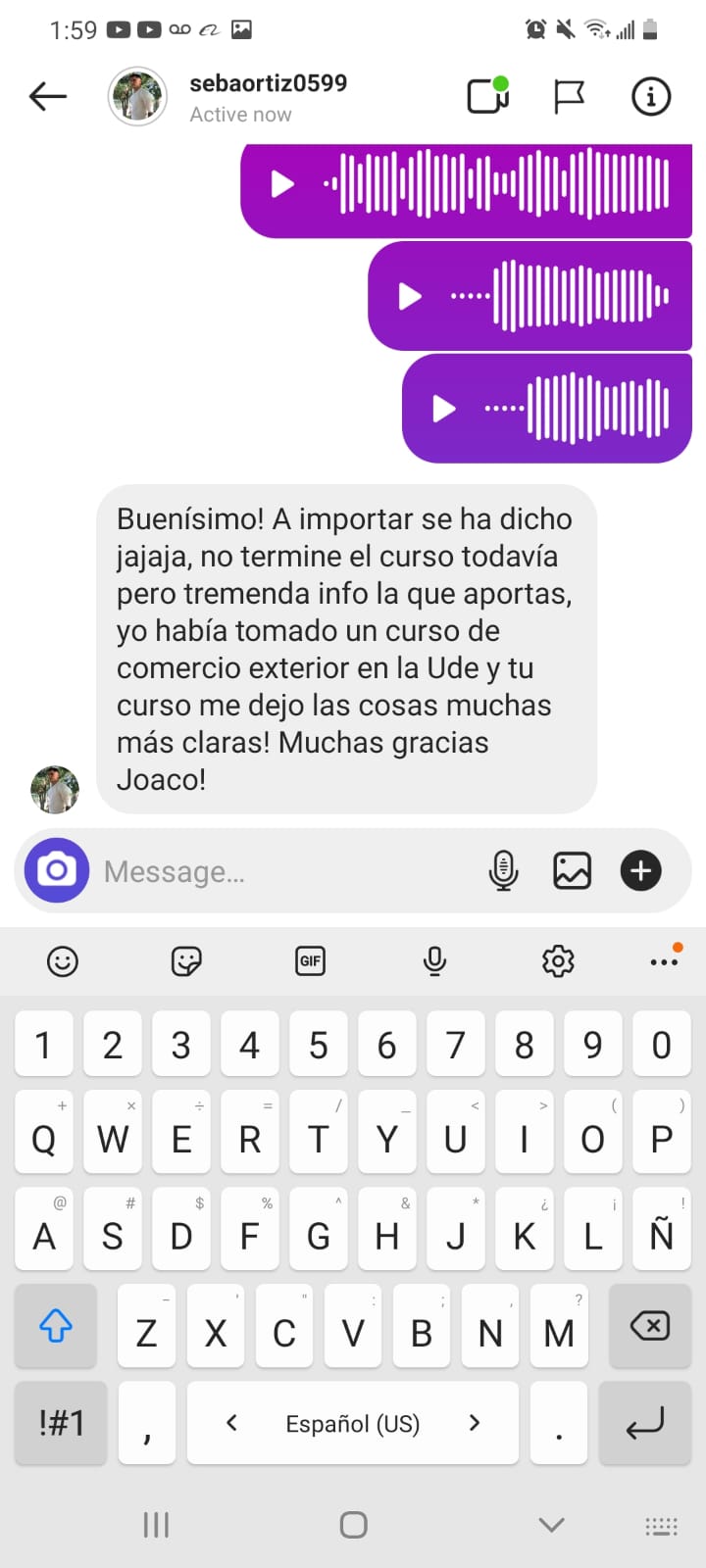The image size is (706, 1568).
Task: Attach a photo from gallery
Action: [572, 870]
